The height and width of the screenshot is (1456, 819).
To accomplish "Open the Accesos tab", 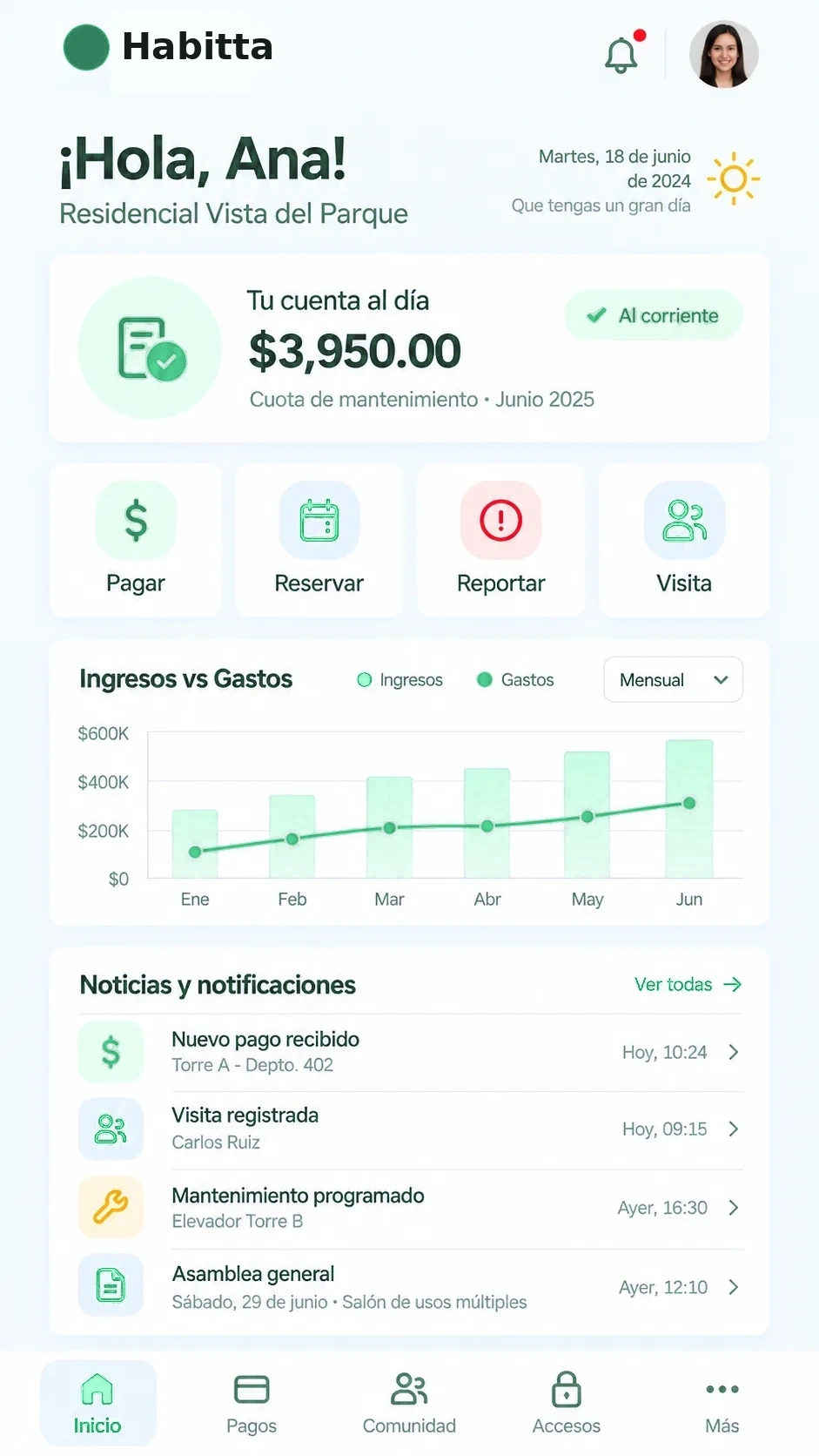I will click(567, 1402).
